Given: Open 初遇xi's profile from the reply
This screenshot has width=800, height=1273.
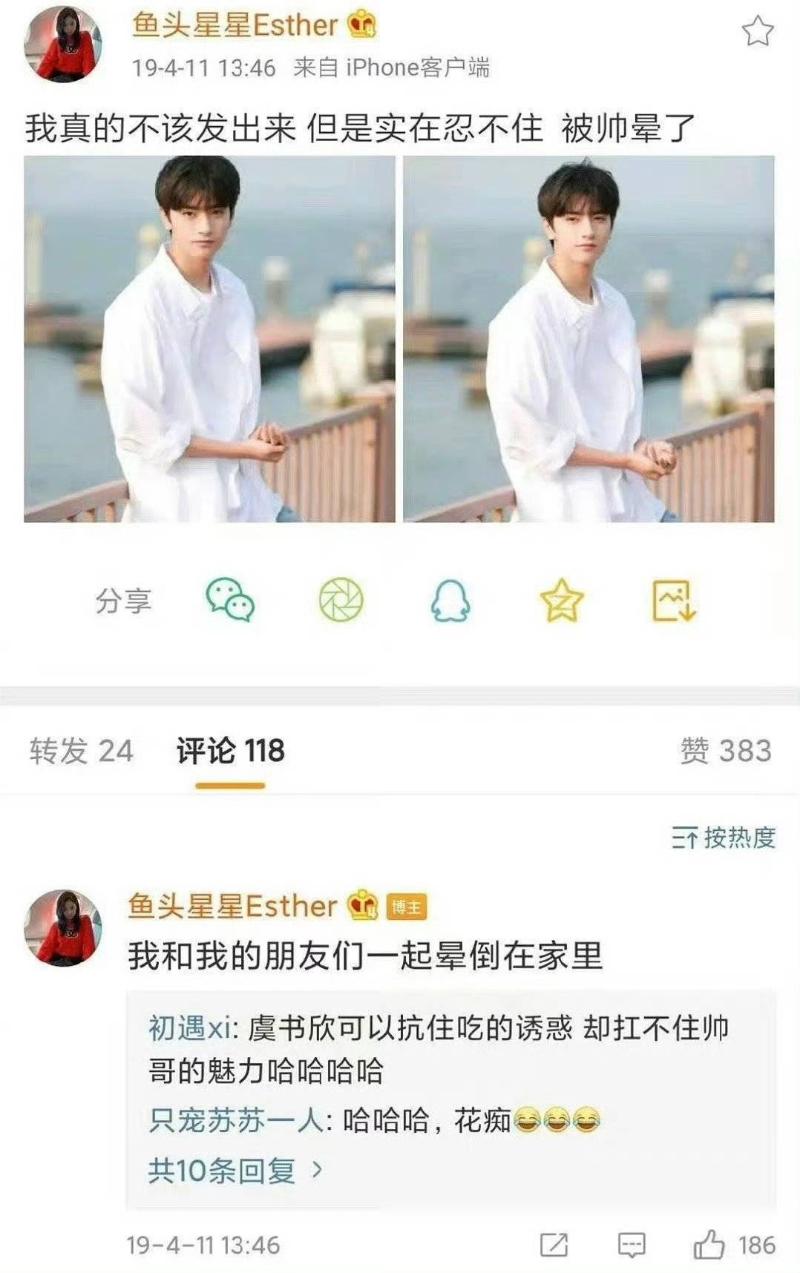Looking at the screenshot, I should tap(190, 1028).
